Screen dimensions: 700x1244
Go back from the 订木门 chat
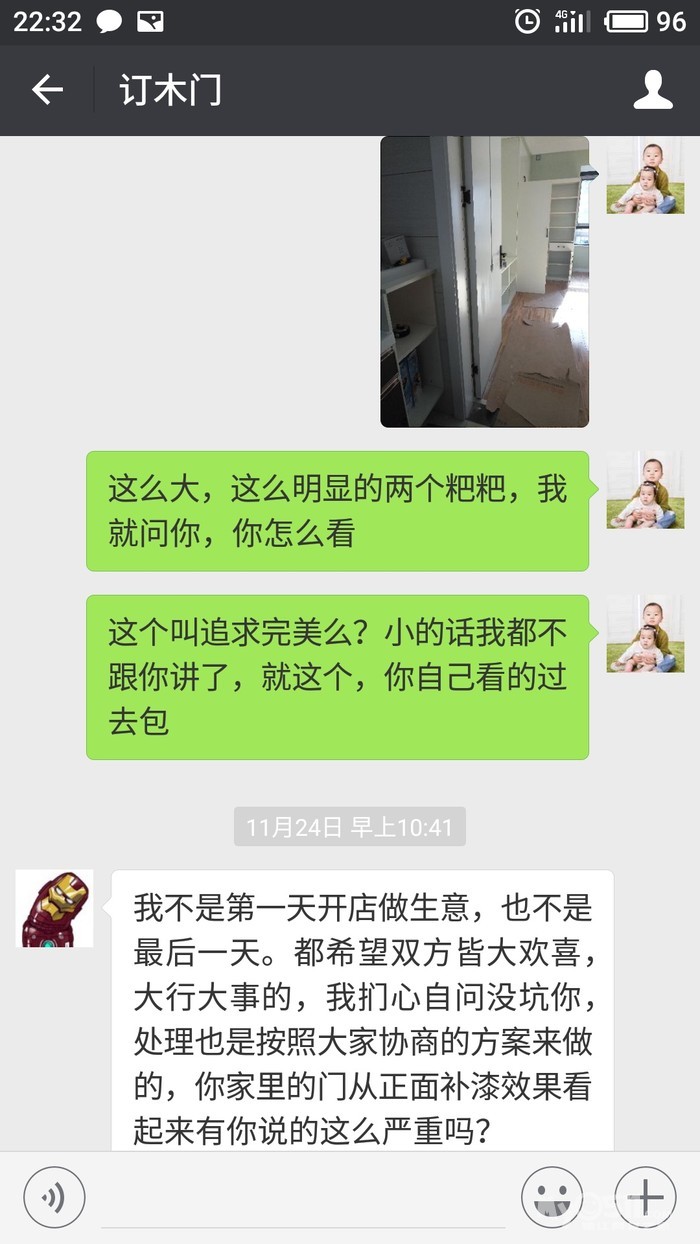pyautogui.click(x=47, y=90)
